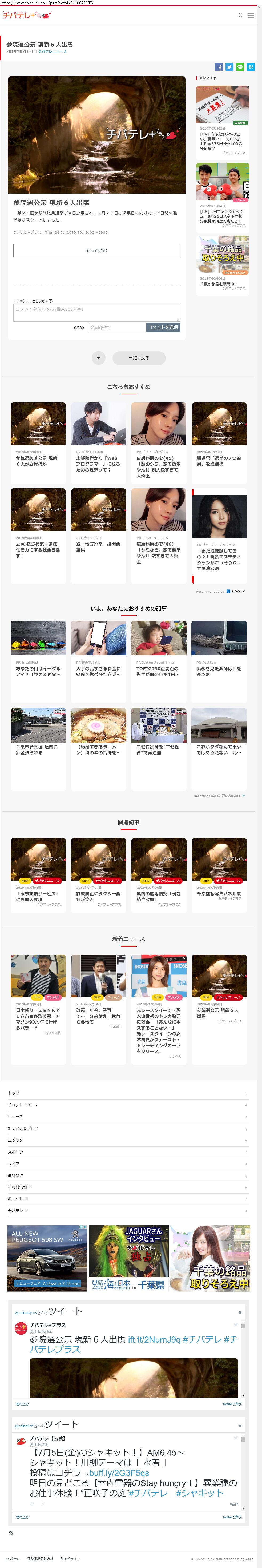Image resolution: width=262 pixels, height=1568 pixels.
Task: Tap the もっとよむ read-more button
Action: (x=97, y=250)
